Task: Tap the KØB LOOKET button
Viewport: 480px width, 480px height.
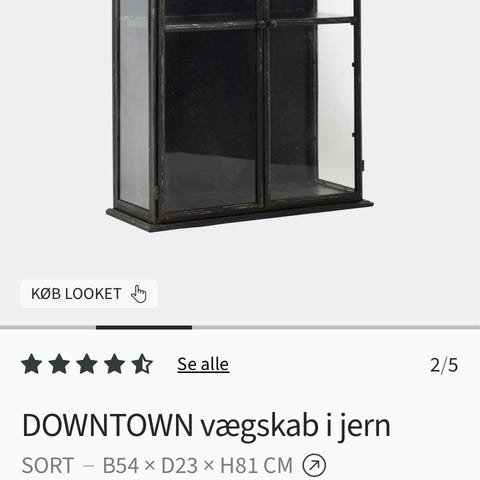Action: (89, 294)
